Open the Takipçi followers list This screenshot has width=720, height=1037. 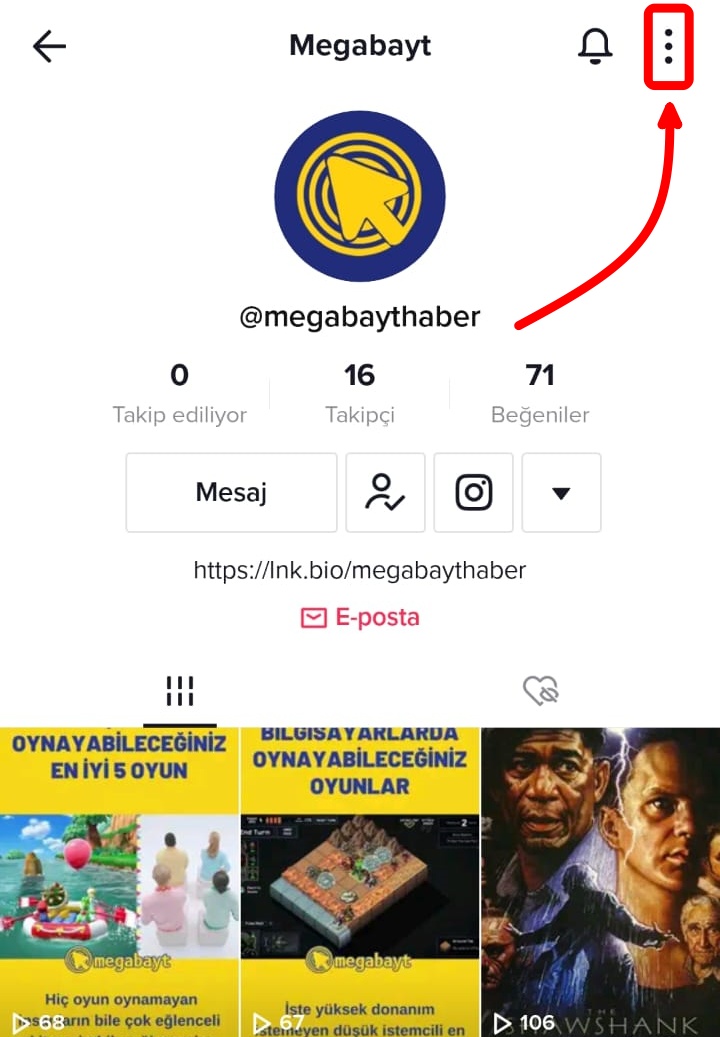coord(360,393)
